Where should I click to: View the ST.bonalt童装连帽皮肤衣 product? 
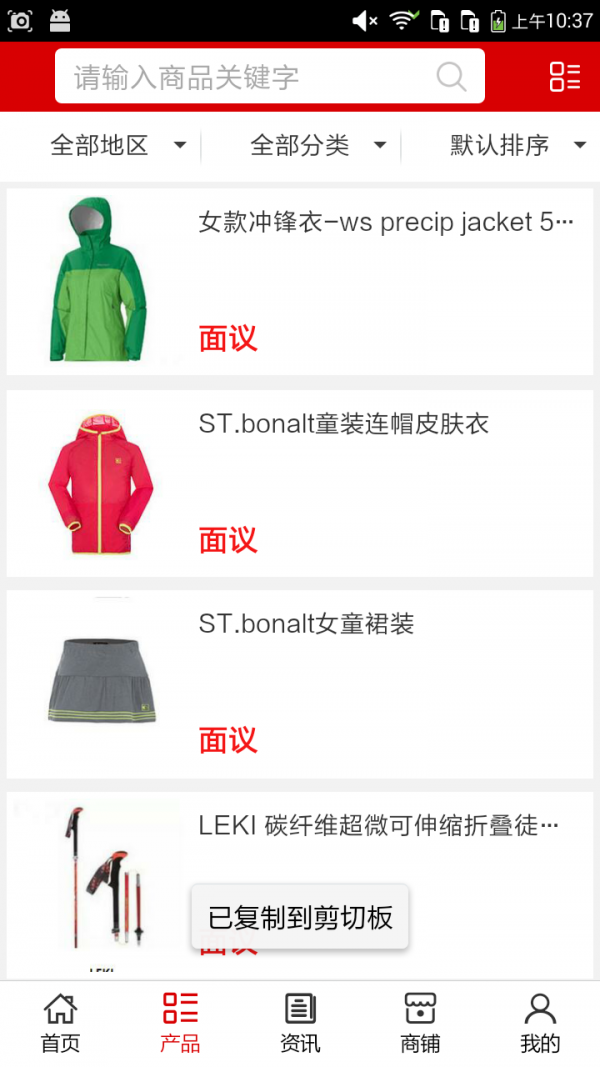coord(300,483)
